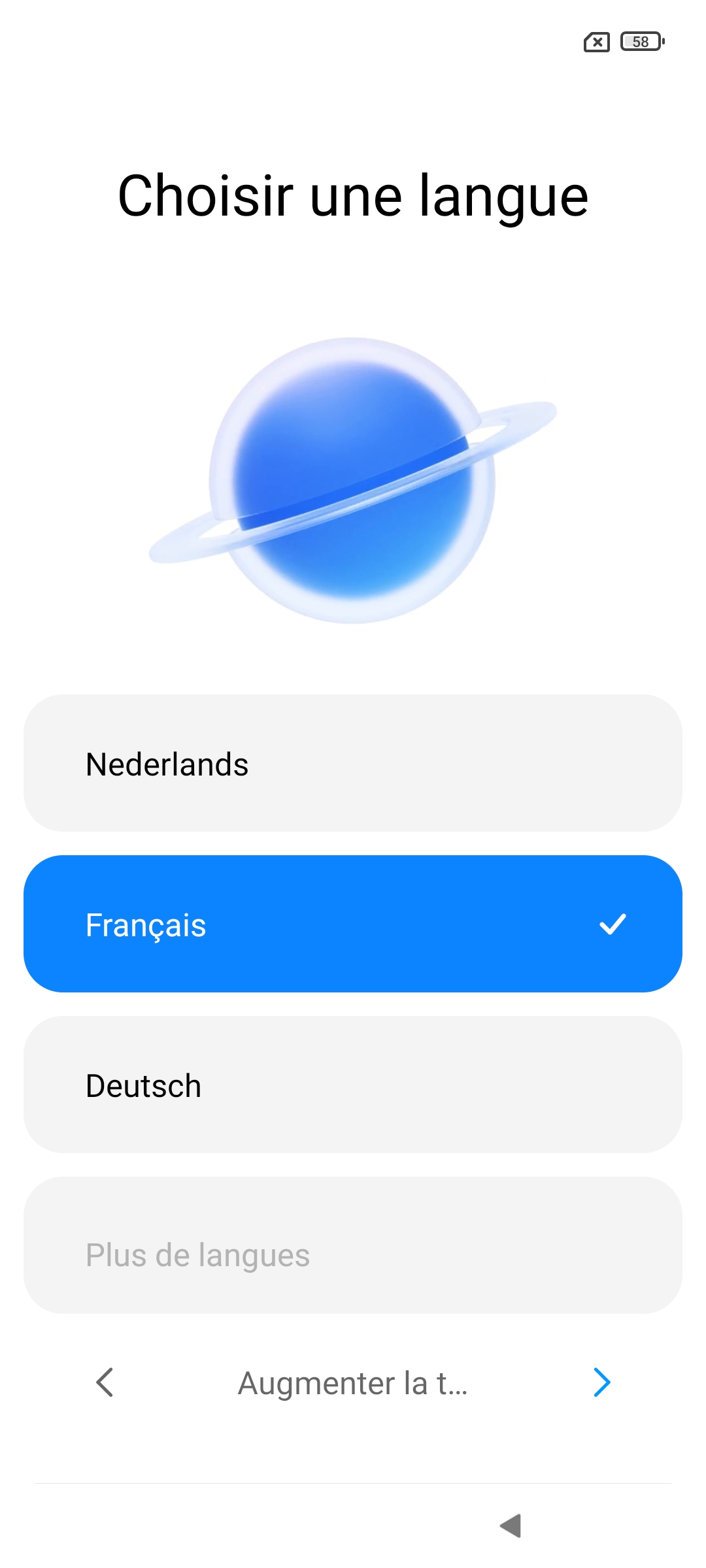Image resolution: width=706 pixels, height=1568 pixels.
Task: Tap the system back triangle
Action: pos(511,1526)
